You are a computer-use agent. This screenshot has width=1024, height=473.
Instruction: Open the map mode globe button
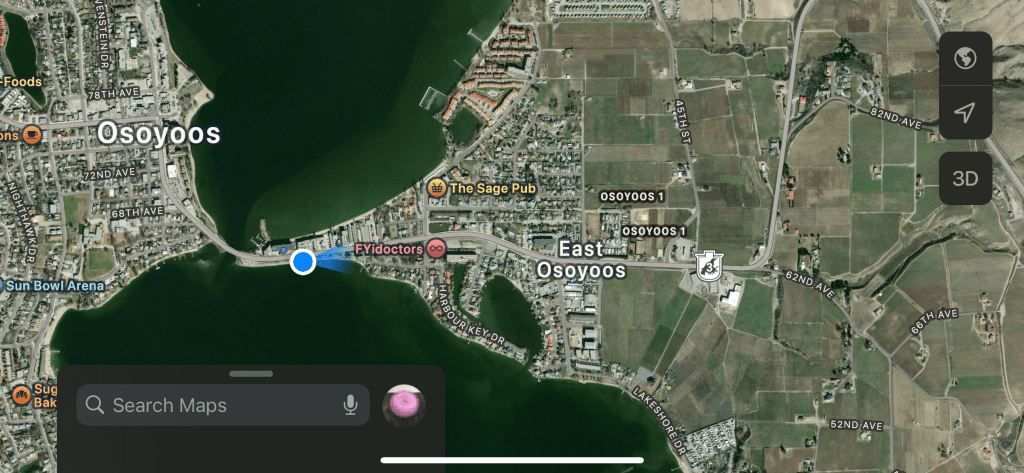[965, 59]
